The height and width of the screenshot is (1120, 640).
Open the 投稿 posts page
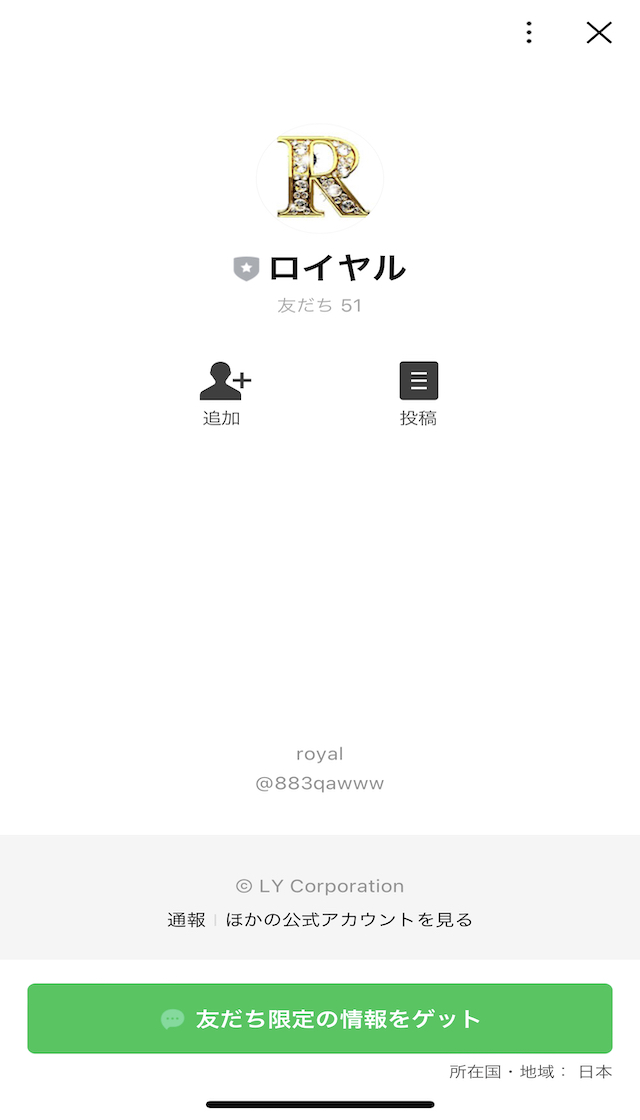pos(418,393)
